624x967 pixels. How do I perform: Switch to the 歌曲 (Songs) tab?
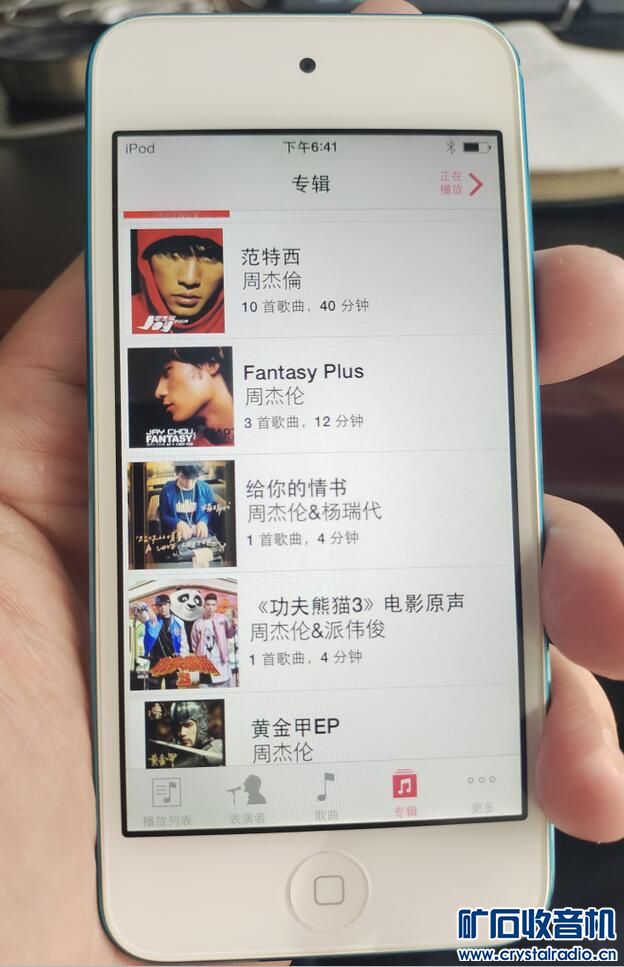[326, 796]
